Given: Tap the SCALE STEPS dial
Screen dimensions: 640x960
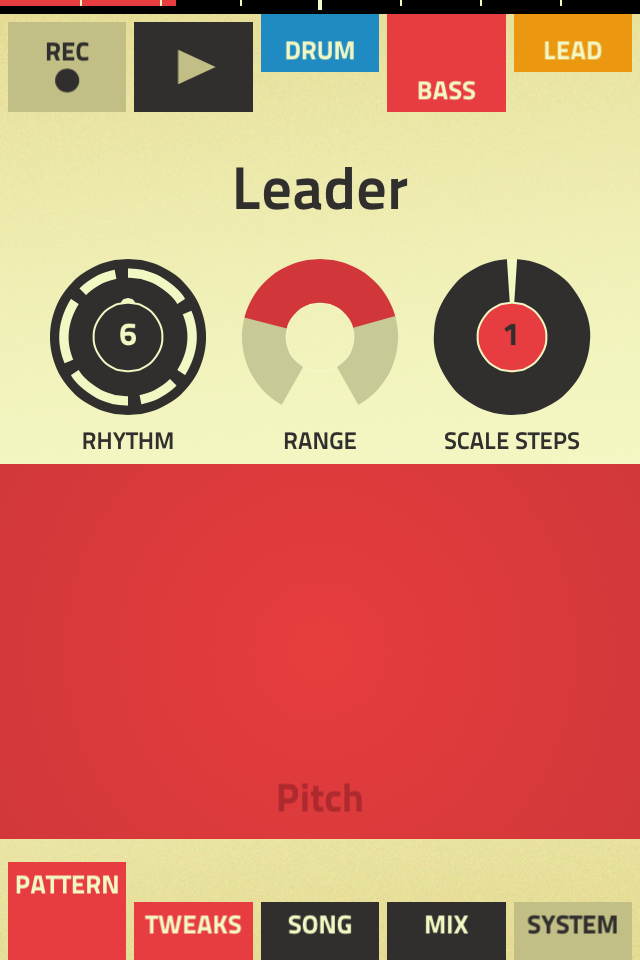Looking at the screenshot, I should coord(512,337).
